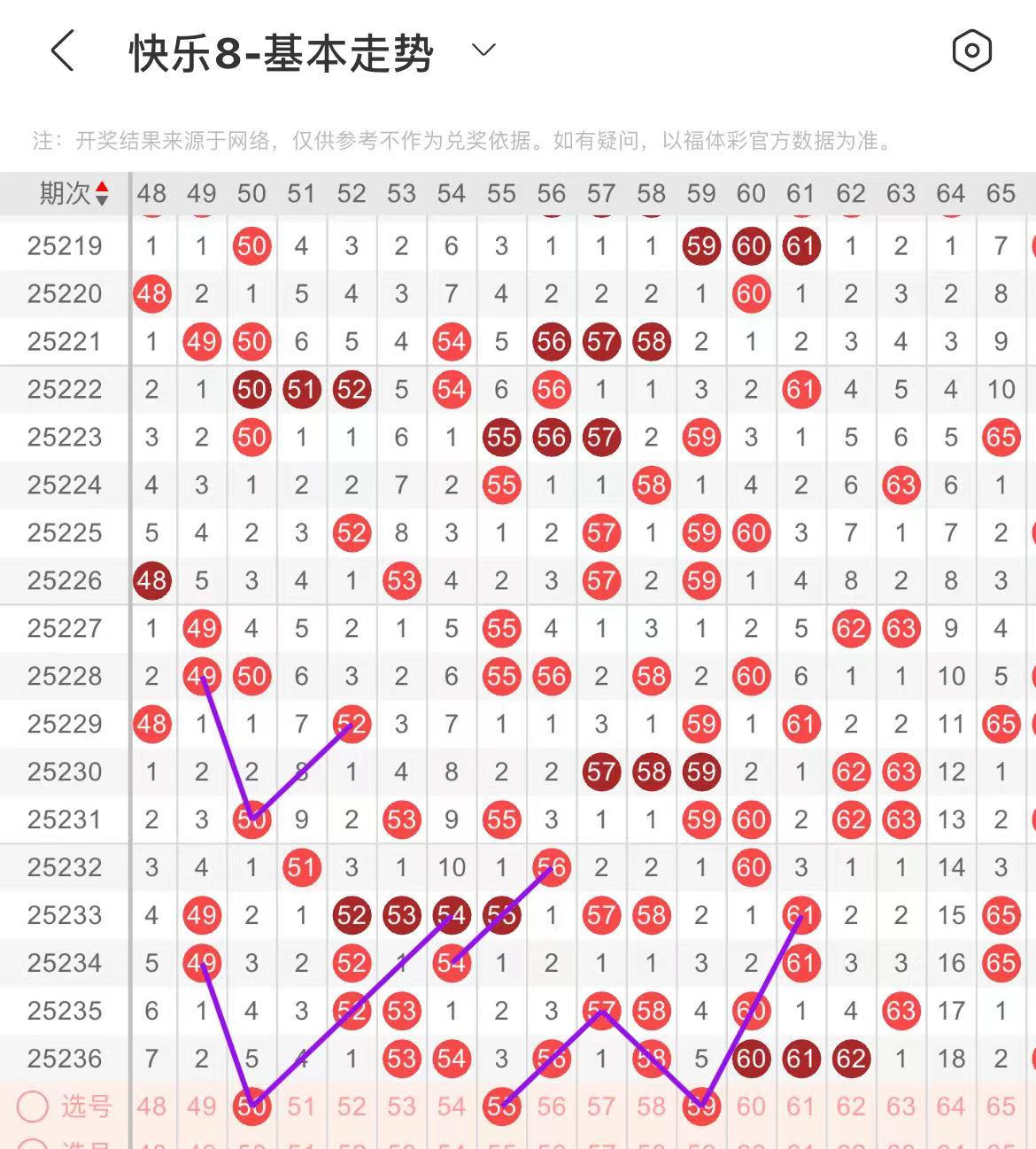Select number 54 in the 选号 row
1036x1149 pixels.
pos(452,1106)
